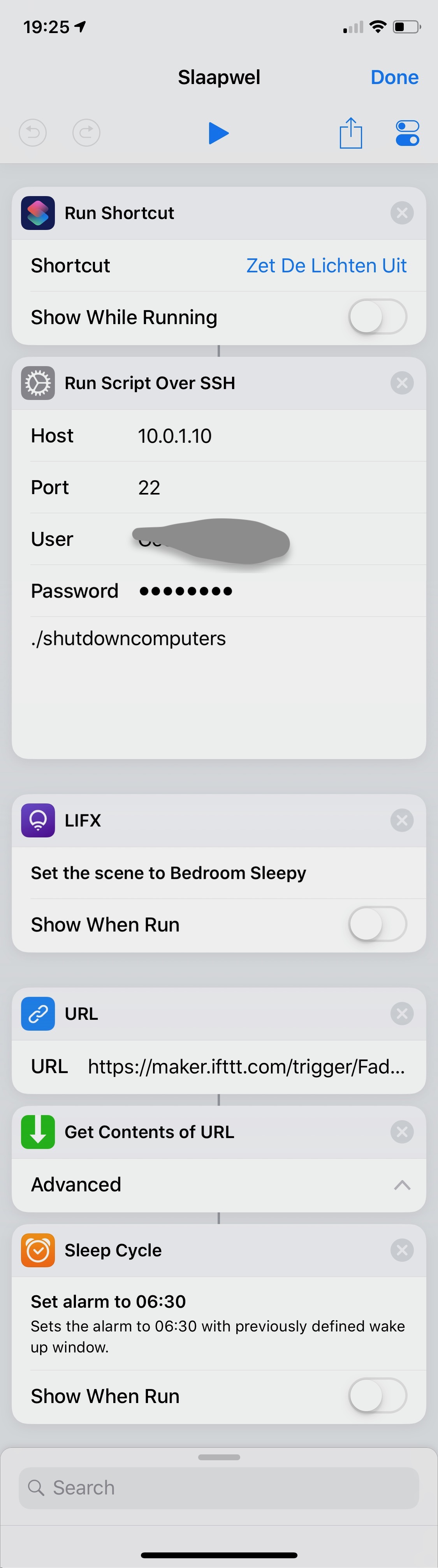Toggle Show While Running switch
Viewport: 438px width, 1568px height.
377,317
